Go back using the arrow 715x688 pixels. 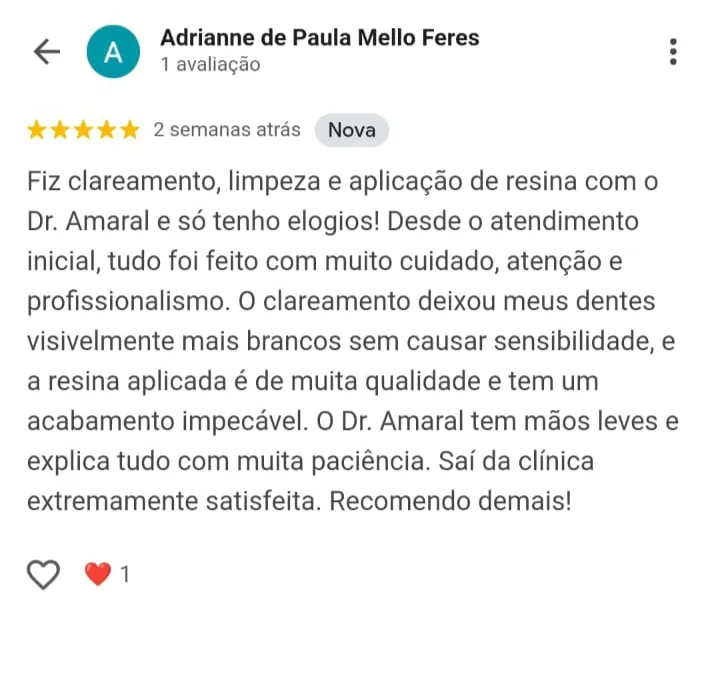coord(46,52)
